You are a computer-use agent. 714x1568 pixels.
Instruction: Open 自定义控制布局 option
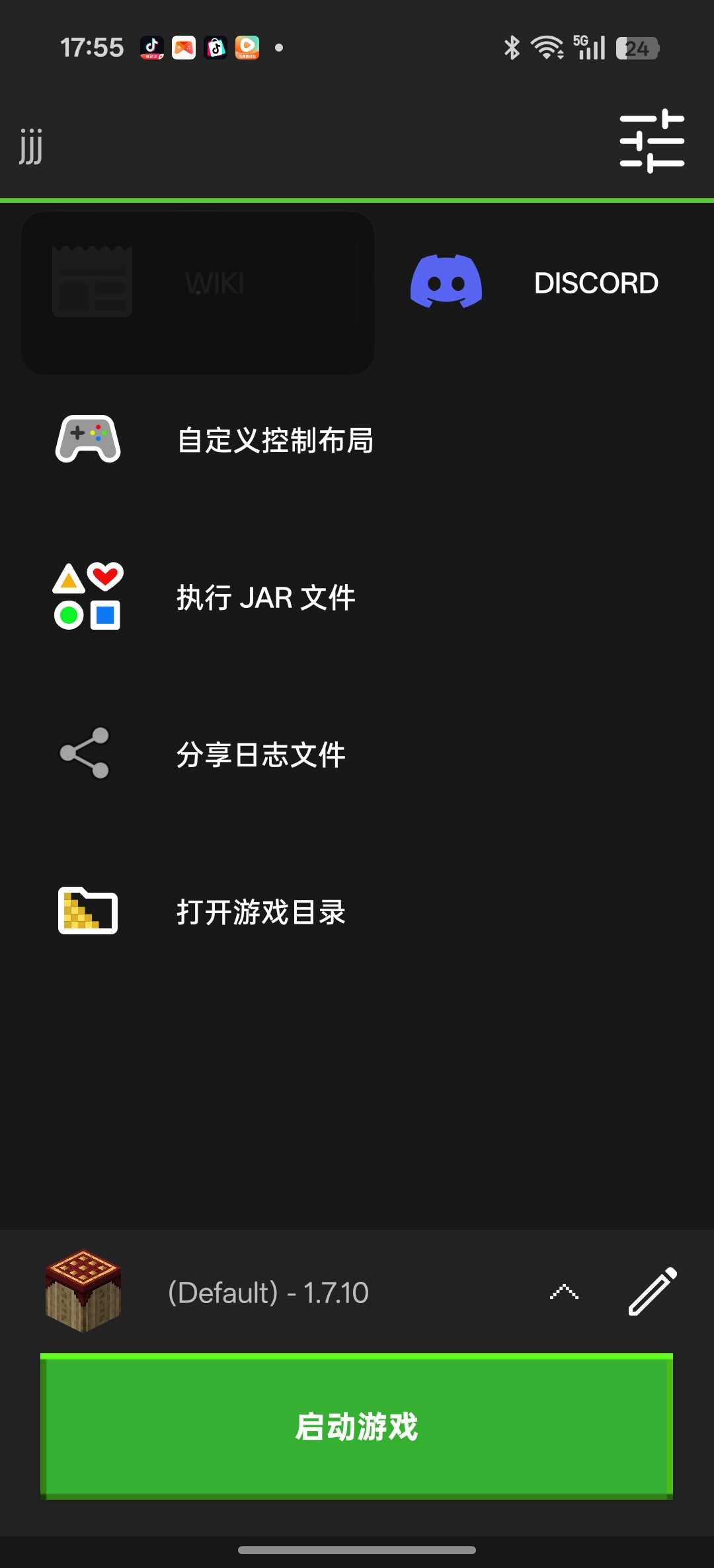point(275,440)
